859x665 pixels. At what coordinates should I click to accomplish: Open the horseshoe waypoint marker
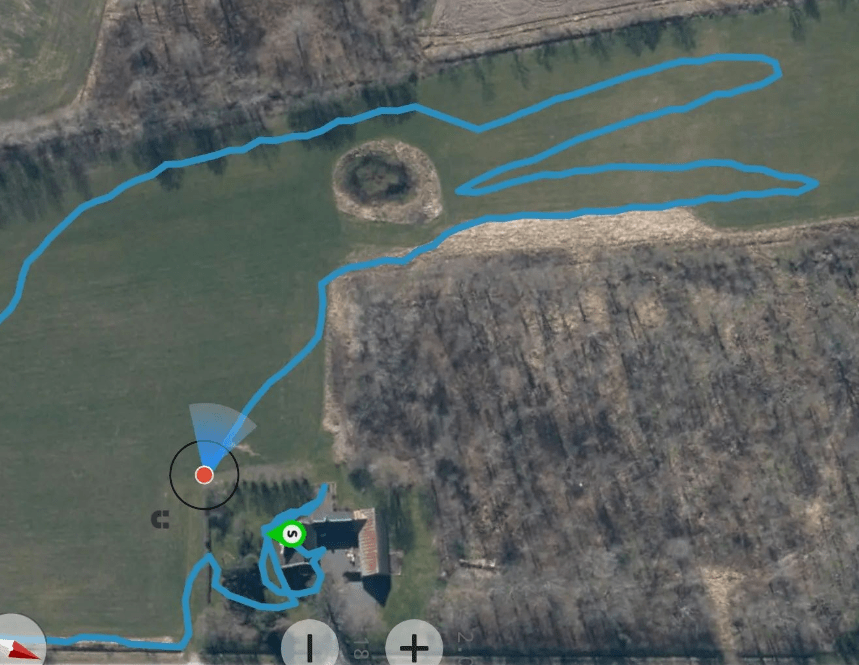[x=160, y=519]
